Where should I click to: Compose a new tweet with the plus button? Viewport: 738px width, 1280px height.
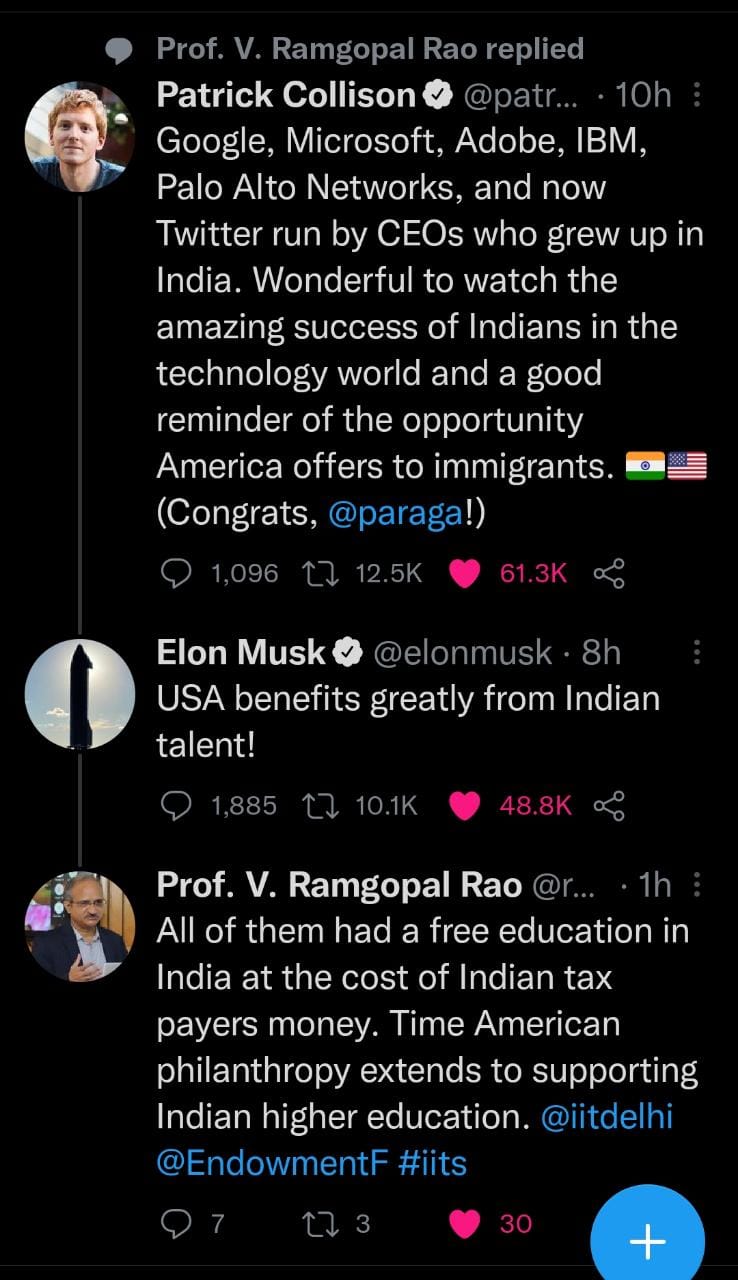click(x=647, y=1238)
